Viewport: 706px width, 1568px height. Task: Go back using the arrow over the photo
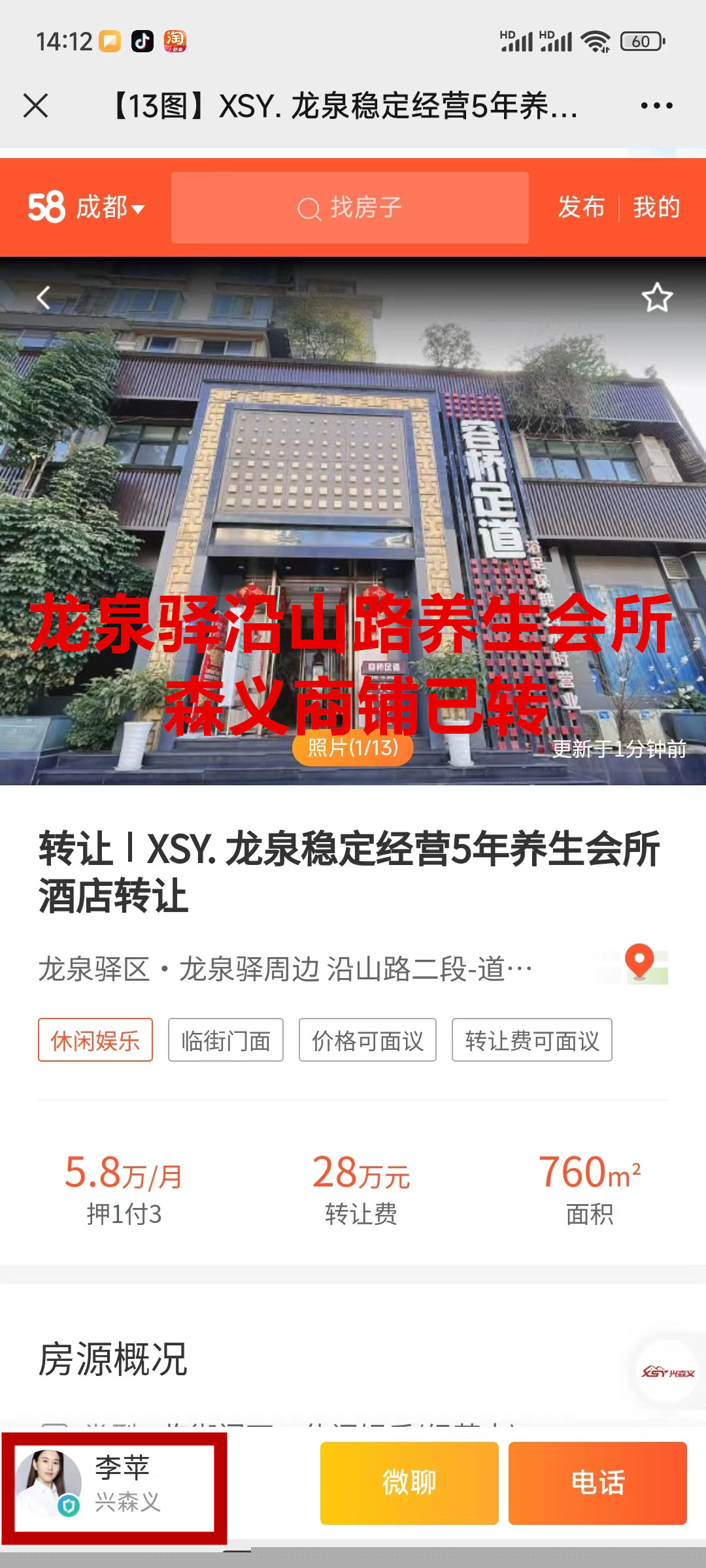pyautogui.click(x=43, y=298)
